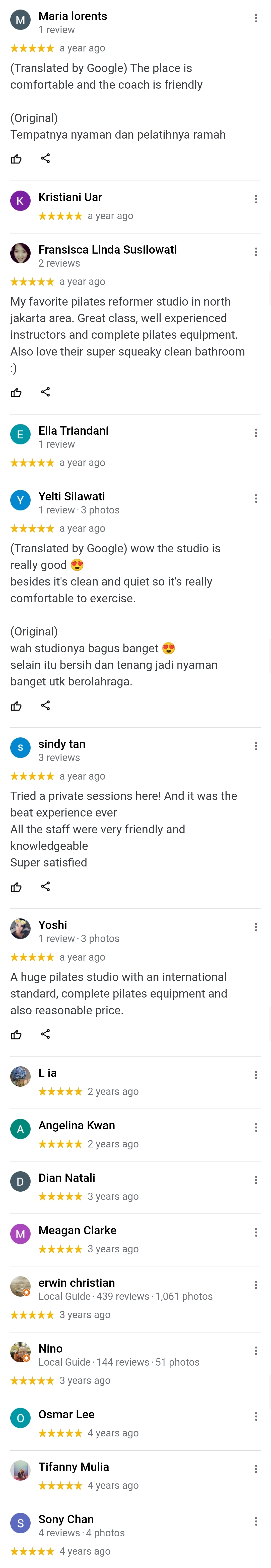Open more options for Nino's review
This screenshot has height=1568, width=271.
pyautogui.click(x=256, y=1351)
